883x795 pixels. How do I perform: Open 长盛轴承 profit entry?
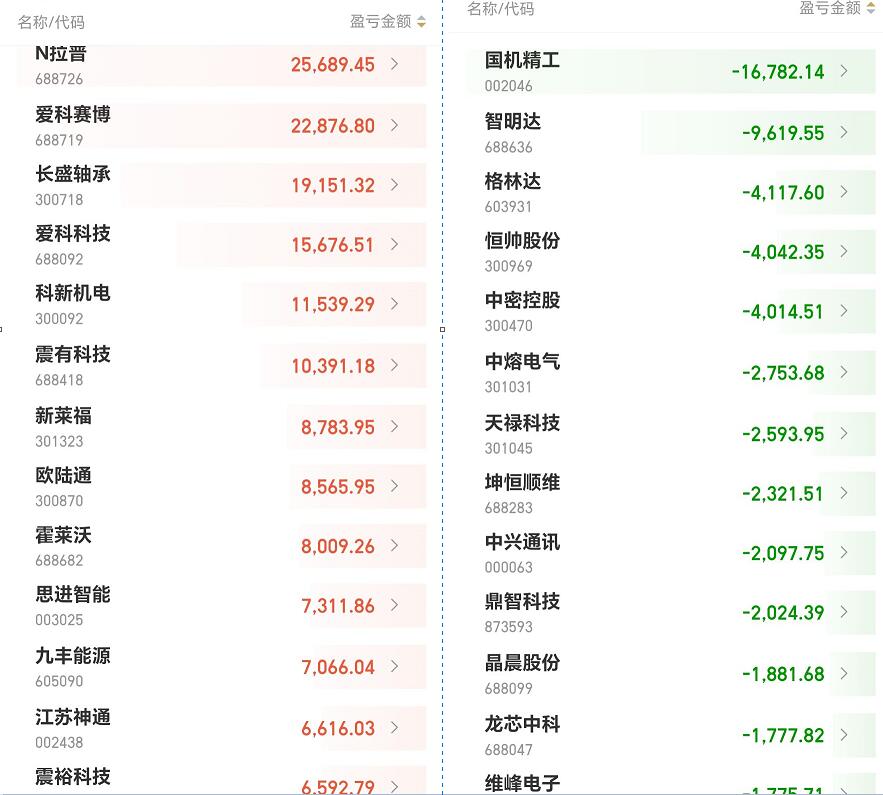[x=221, y=185]
